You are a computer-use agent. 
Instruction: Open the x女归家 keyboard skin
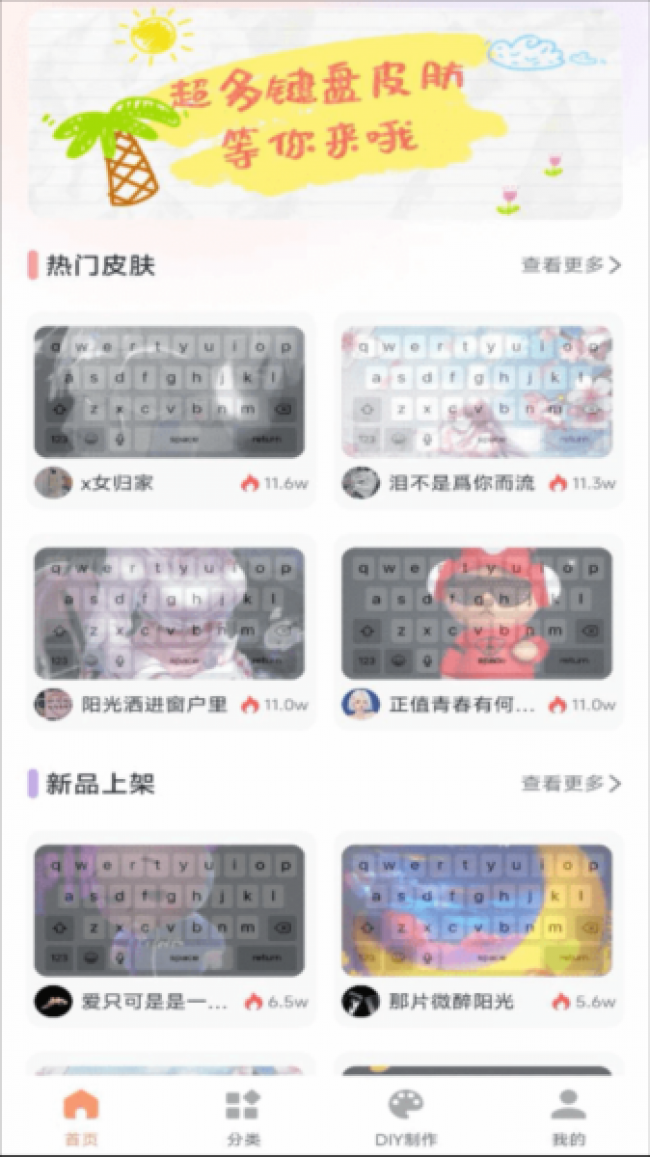169,391
